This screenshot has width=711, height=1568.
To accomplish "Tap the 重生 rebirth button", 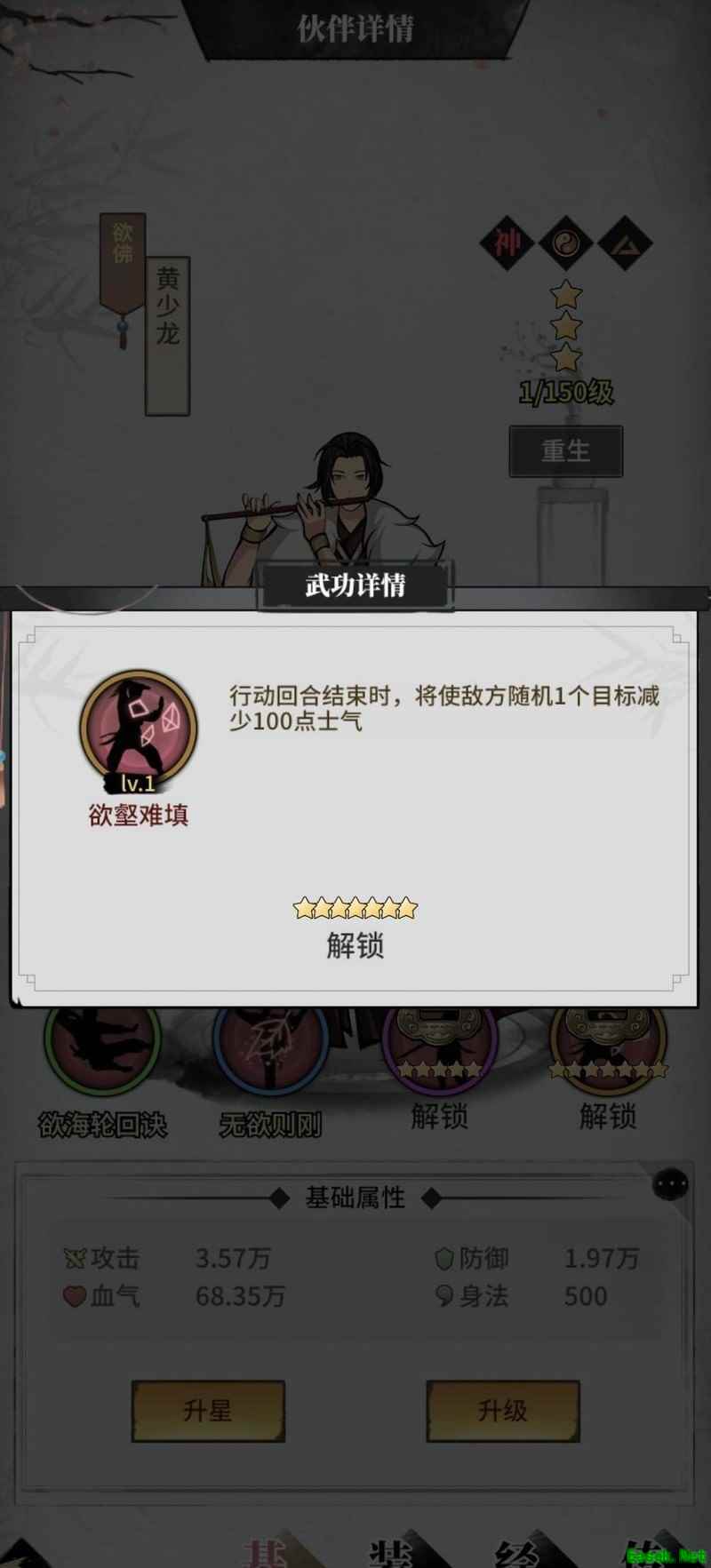I will tap(565, 451).
